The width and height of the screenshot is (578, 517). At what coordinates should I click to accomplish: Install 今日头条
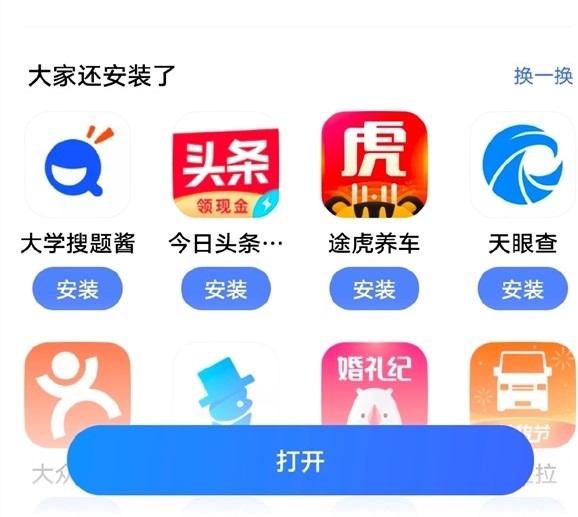click(226, 289)
